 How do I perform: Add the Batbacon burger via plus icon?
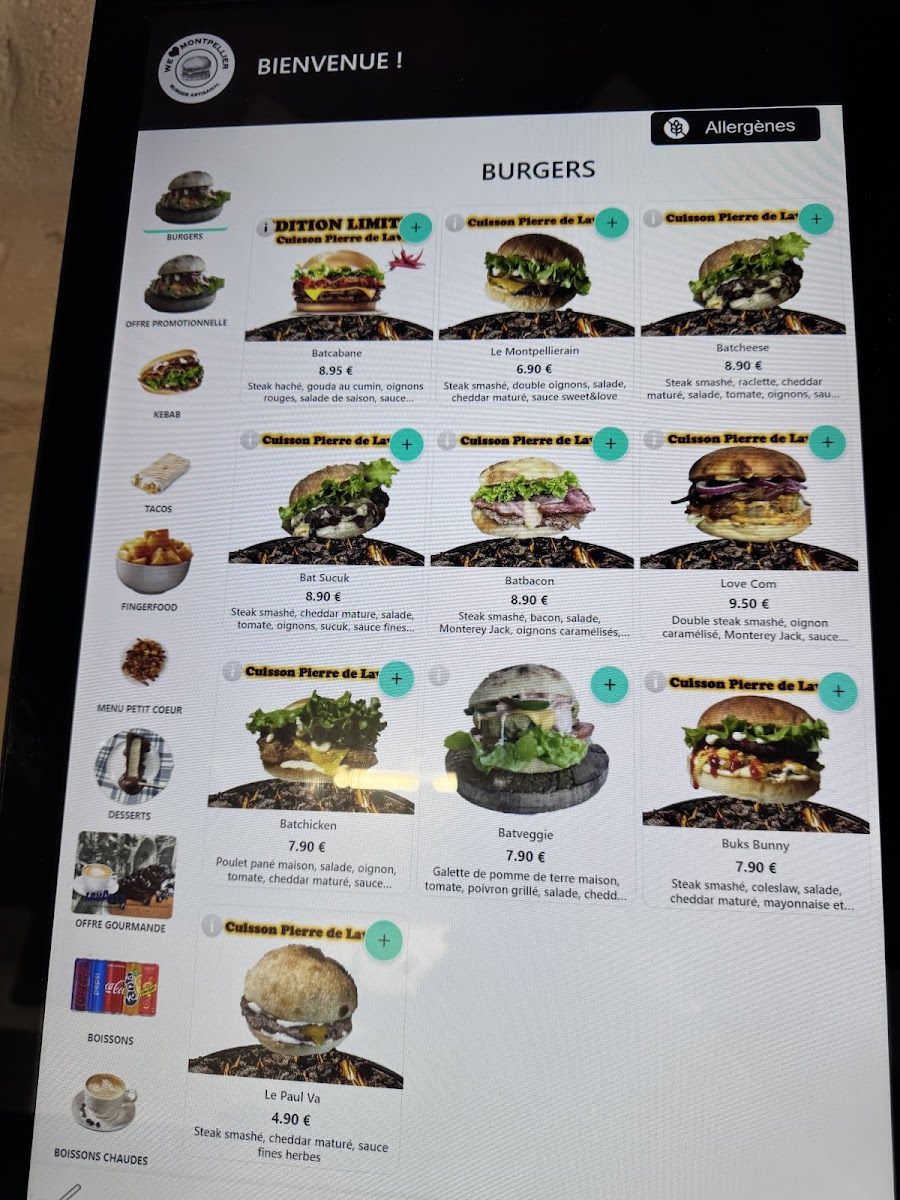pos(610,443)
